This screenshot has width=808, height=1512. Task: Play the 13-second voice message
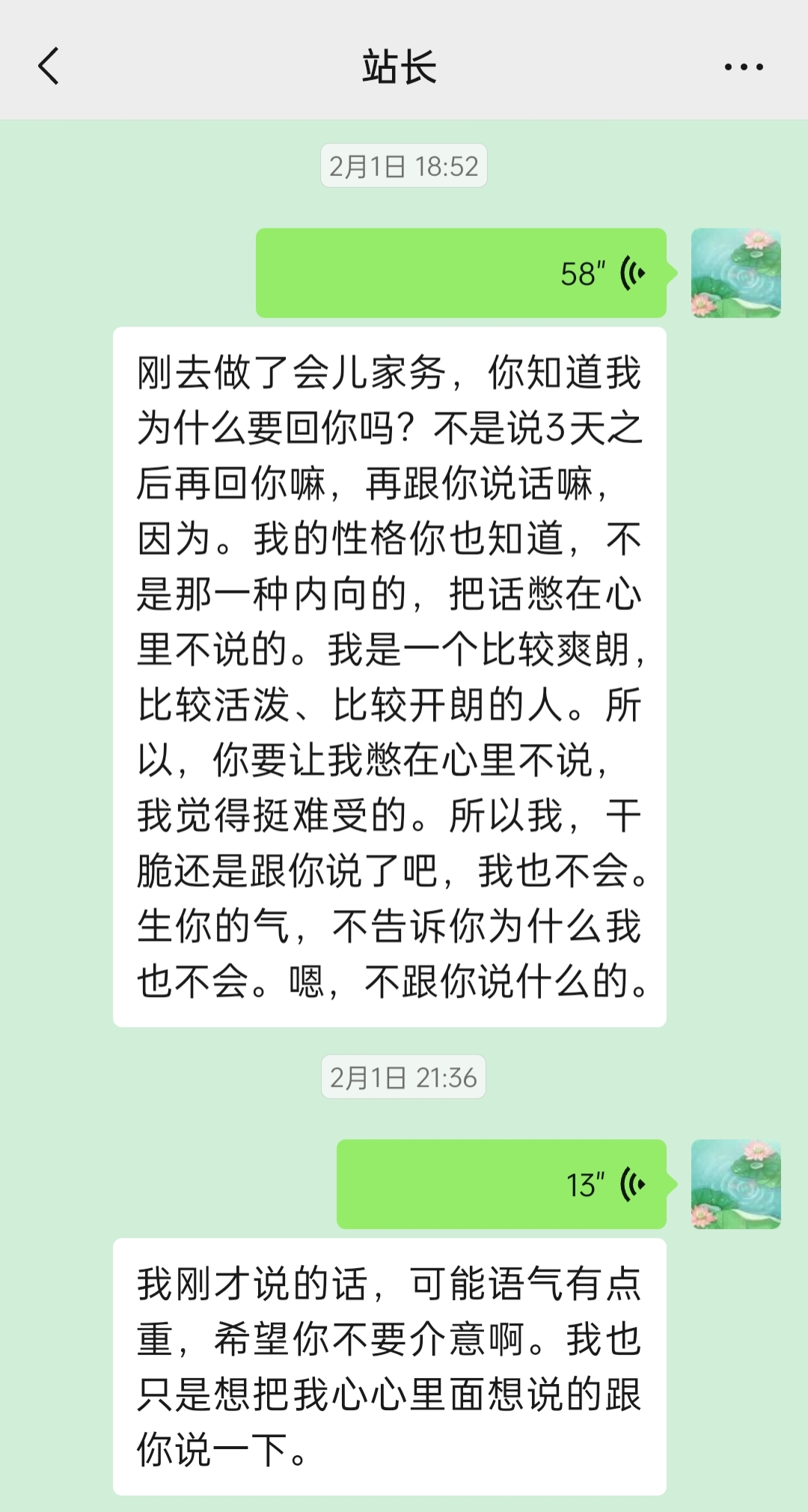click(501, 1184)
